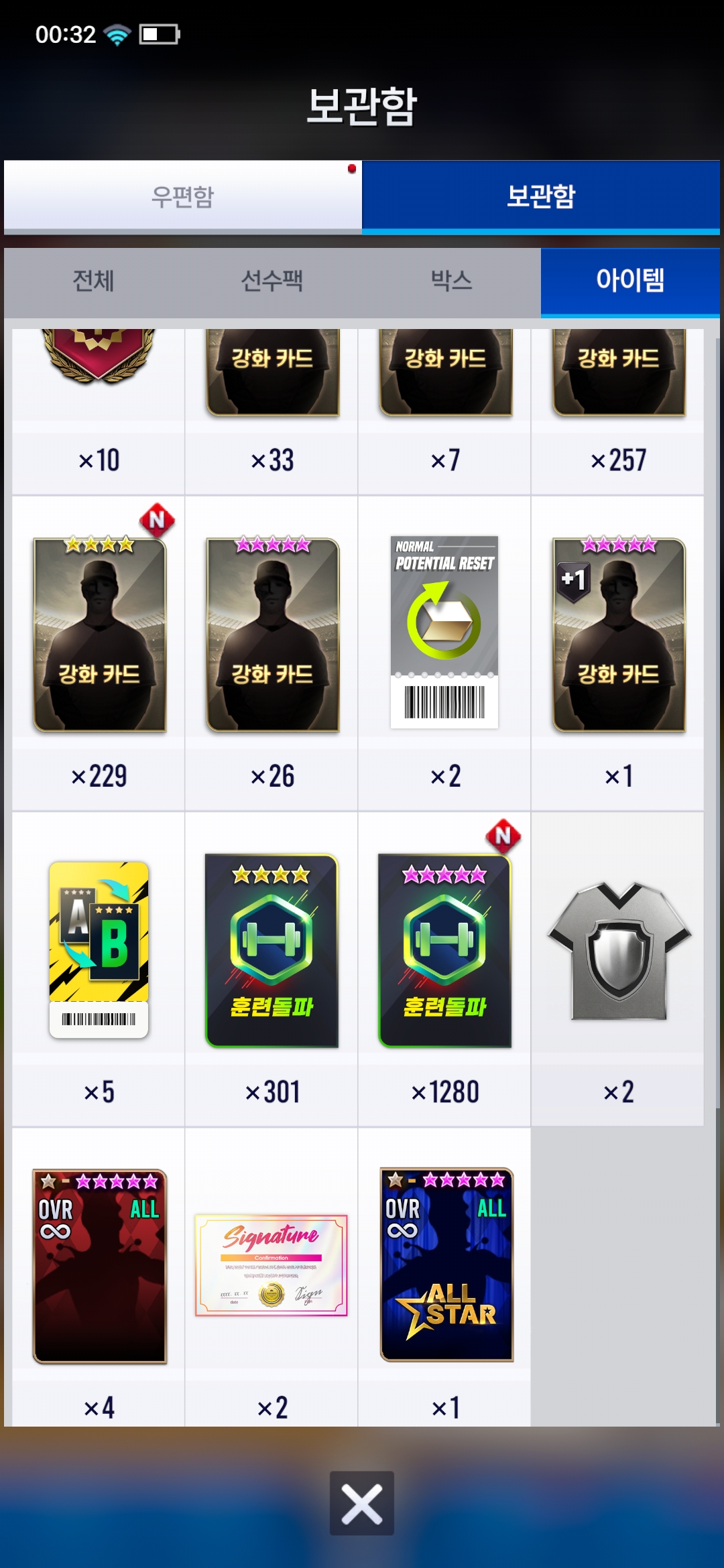
Task: Show all items with the 전체 filter
Action: (x=93, y=281)
